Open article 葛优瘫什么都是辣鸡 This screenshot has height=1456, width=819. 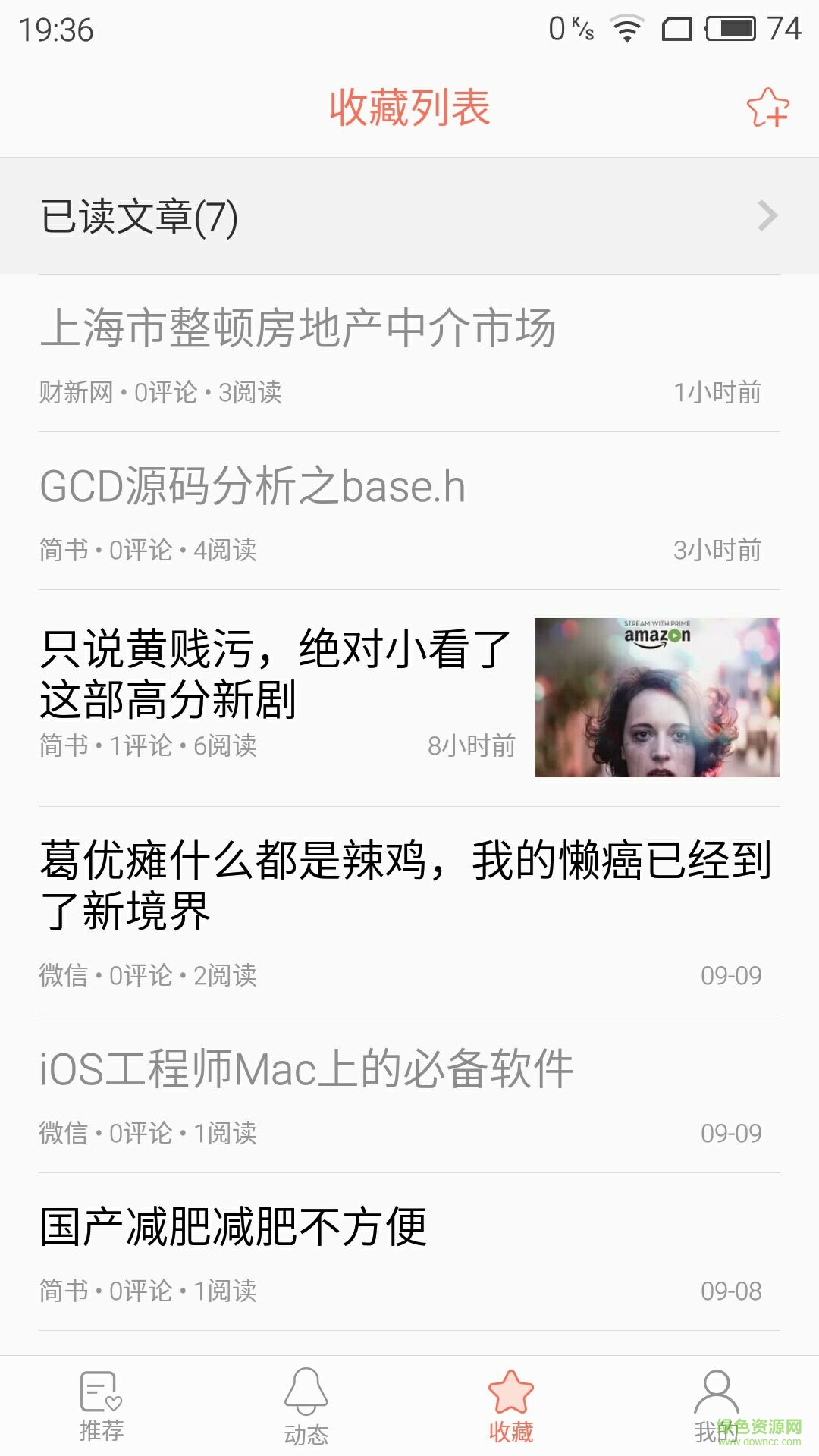[406, 885]
